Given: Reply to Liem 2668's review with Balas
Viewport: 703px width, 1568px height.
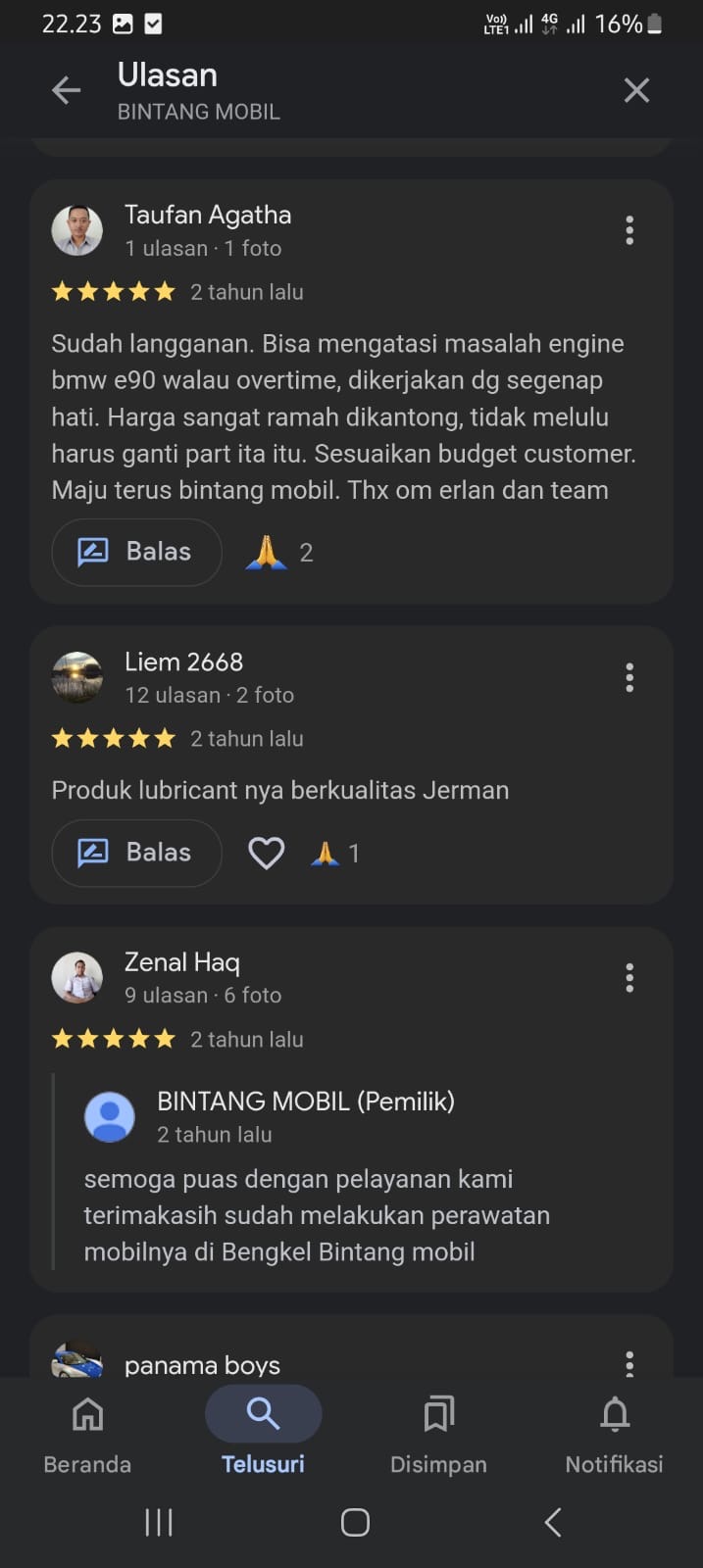Looking at the screenshot, I should [136, 853].
